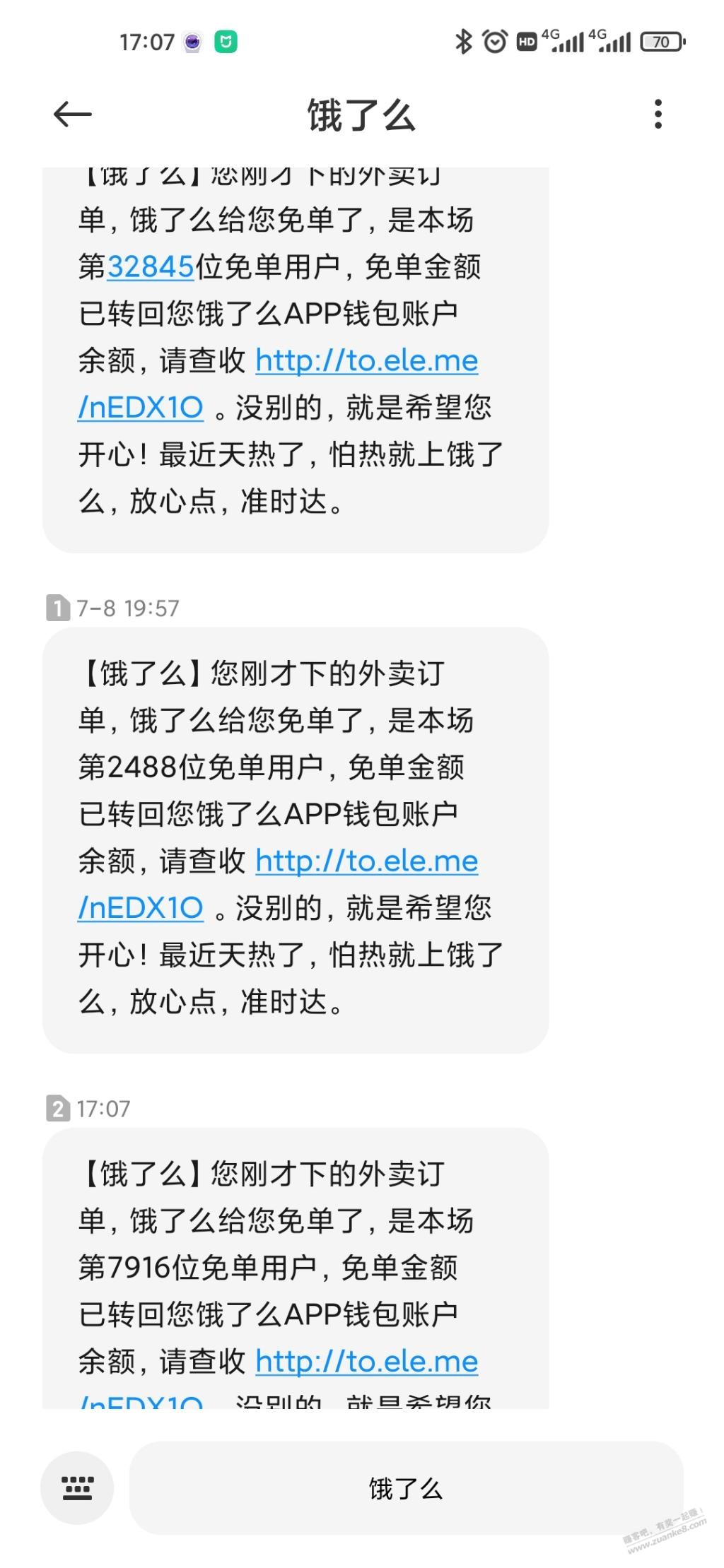This screenshot has height=1568, width=724.
Task: Tap the 32845 number link
Action: pyautogui.click(x=150, y=267)
